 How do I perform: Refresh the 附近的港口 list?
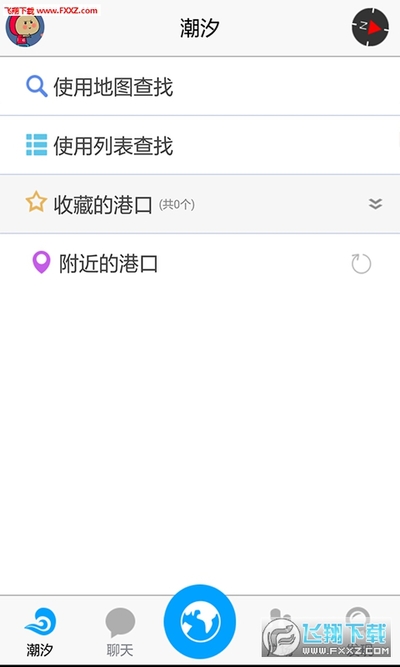pos(361,264)
